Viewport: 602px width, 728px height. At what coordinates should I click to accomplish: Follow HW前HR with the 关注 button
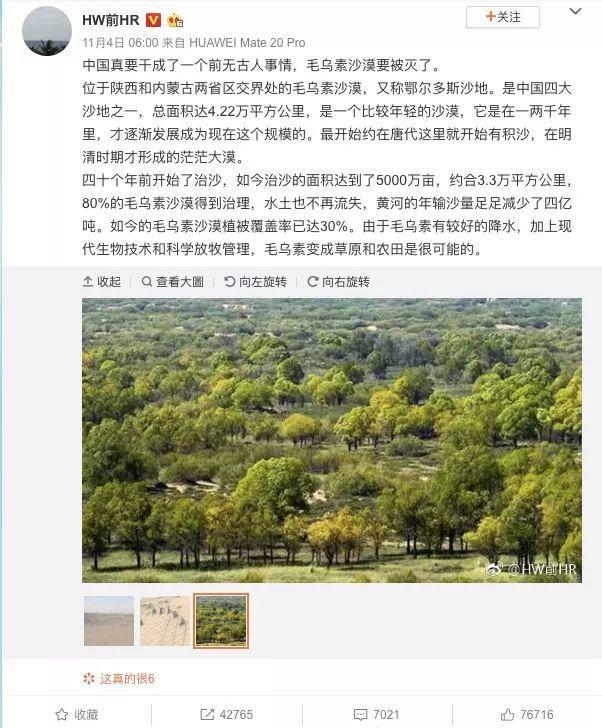click(x=503, y=17)
